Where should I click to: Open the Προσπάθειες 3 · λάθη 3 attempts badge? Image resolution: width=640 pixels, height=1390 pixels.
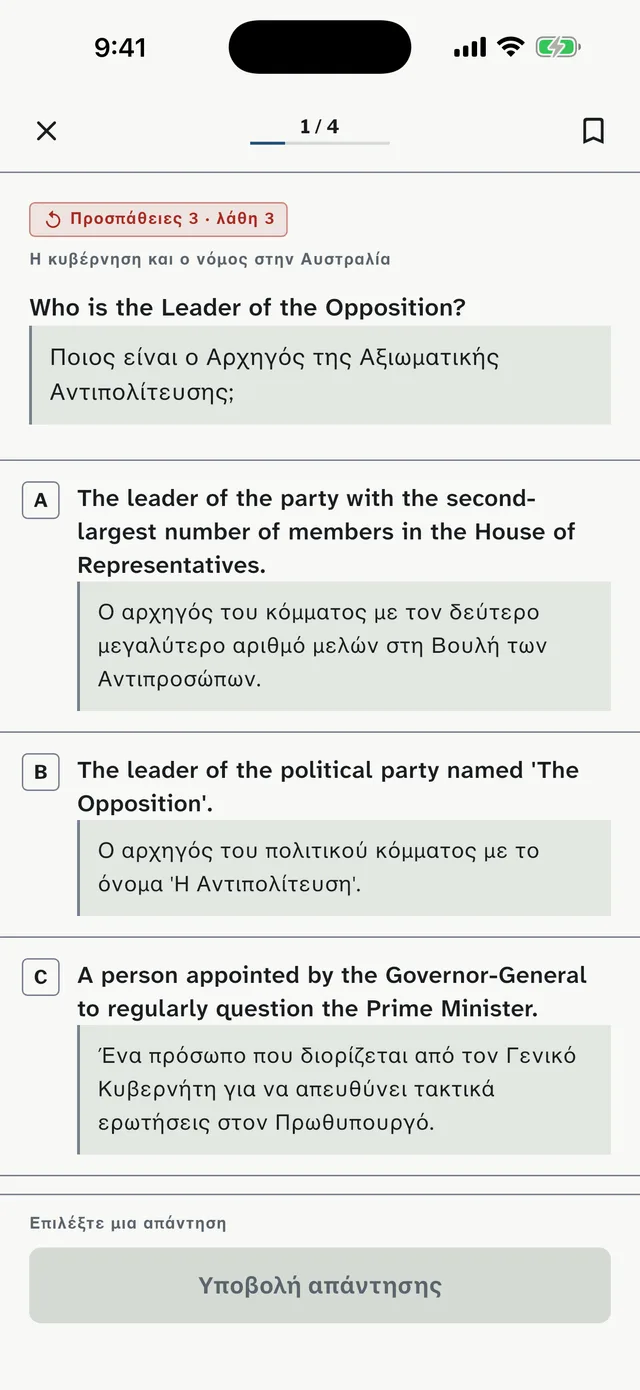coord(158,219)
